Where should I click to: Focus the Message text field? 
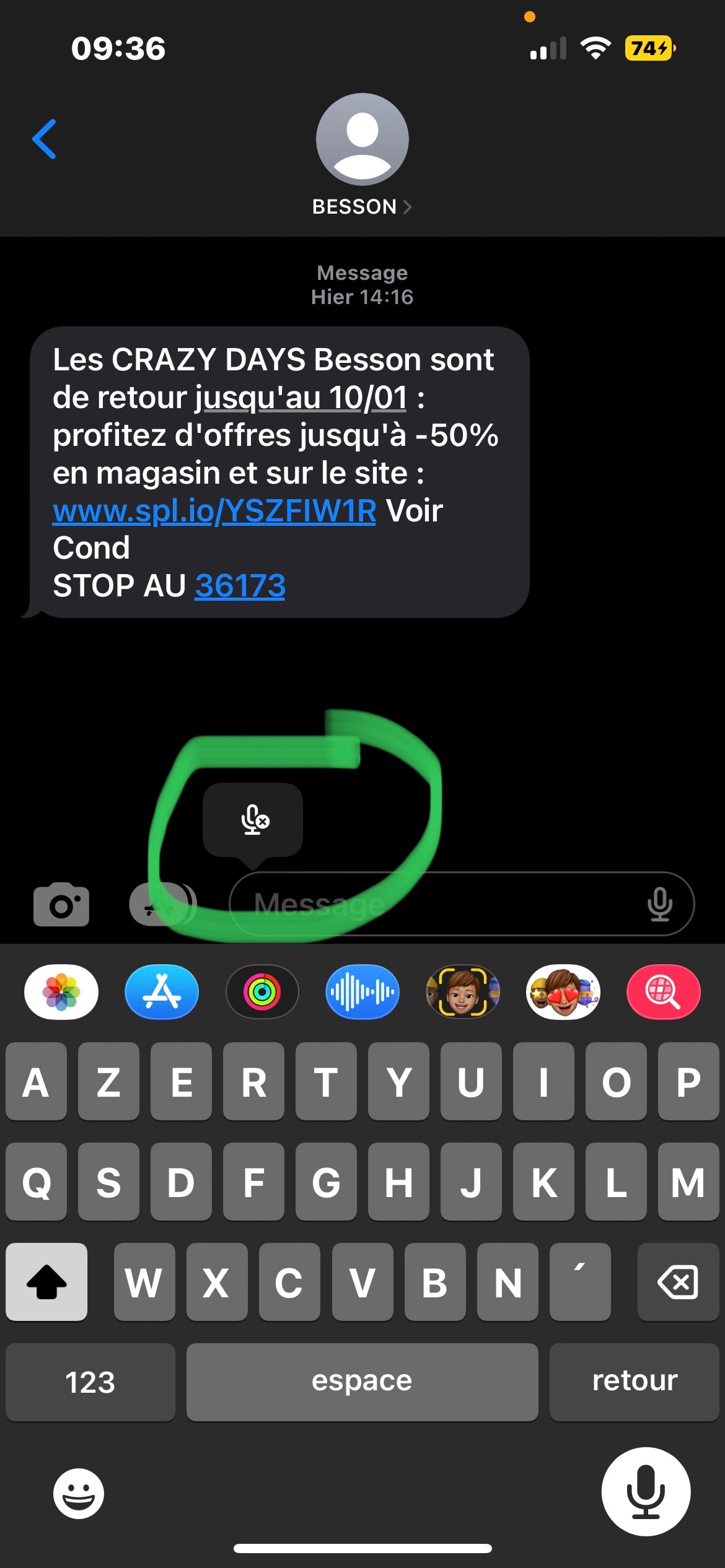coord(434,904)
